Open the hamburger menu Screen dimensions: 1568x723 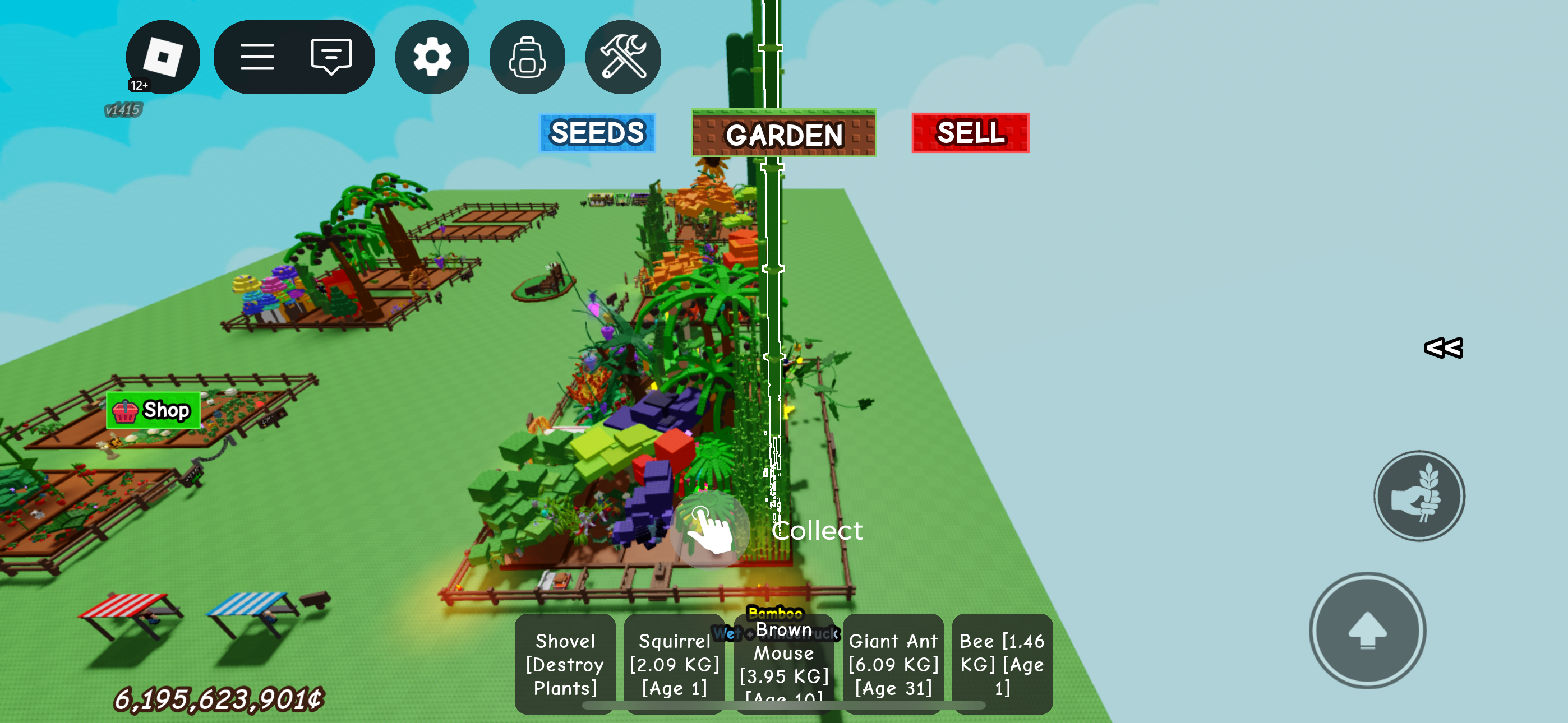pyautogui.click(x=257, y=57)
